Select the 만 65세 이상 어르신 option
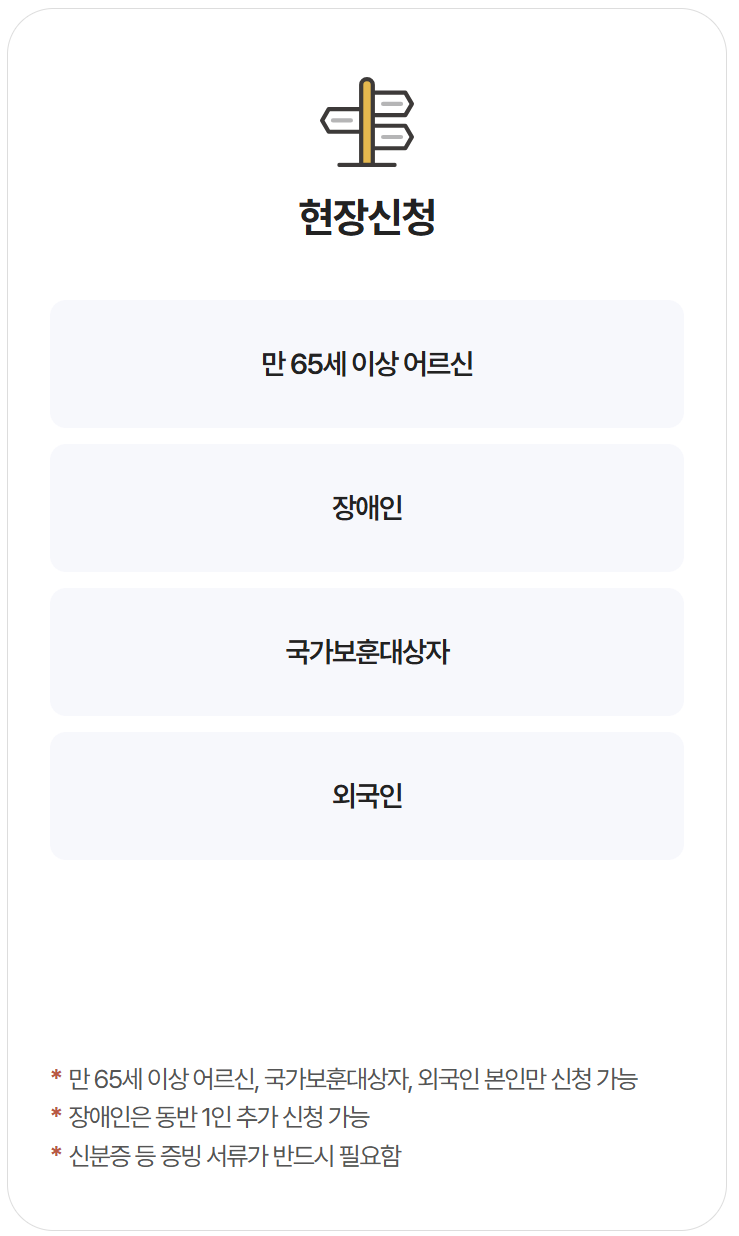 [369, 363]
